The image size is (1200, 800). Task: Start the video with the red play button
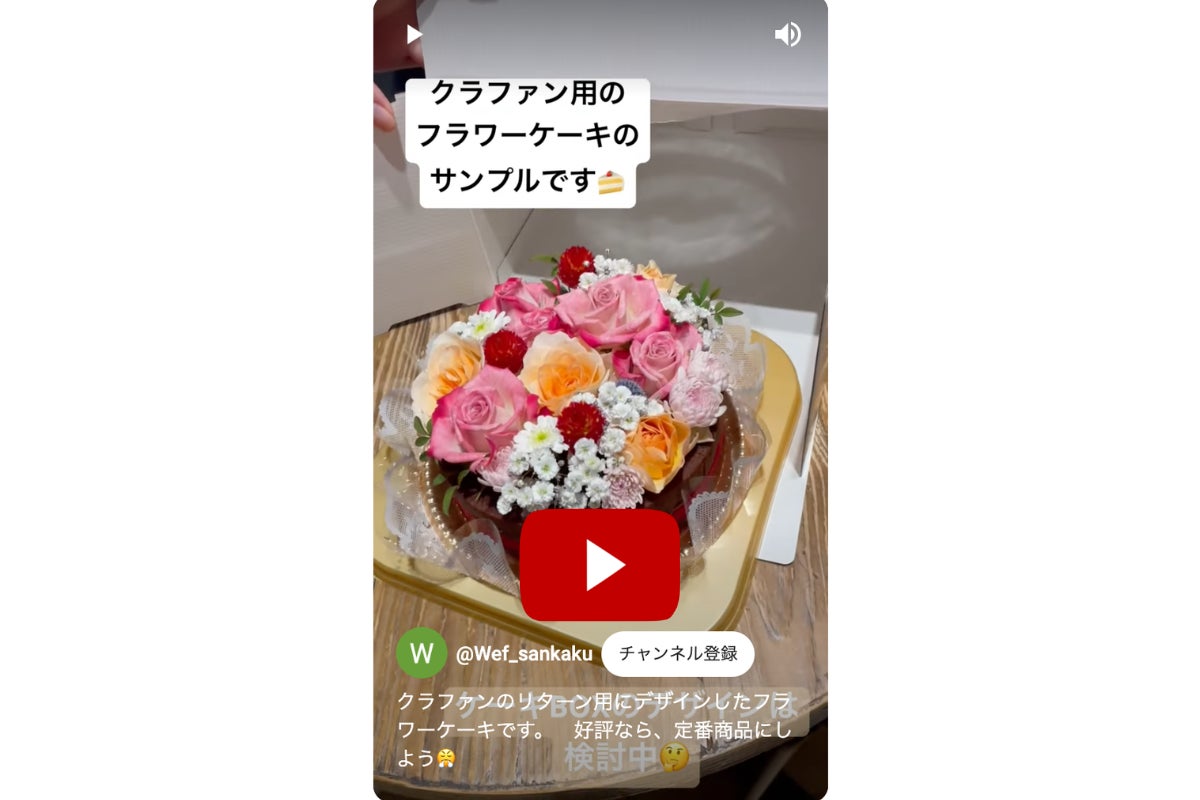600,565
